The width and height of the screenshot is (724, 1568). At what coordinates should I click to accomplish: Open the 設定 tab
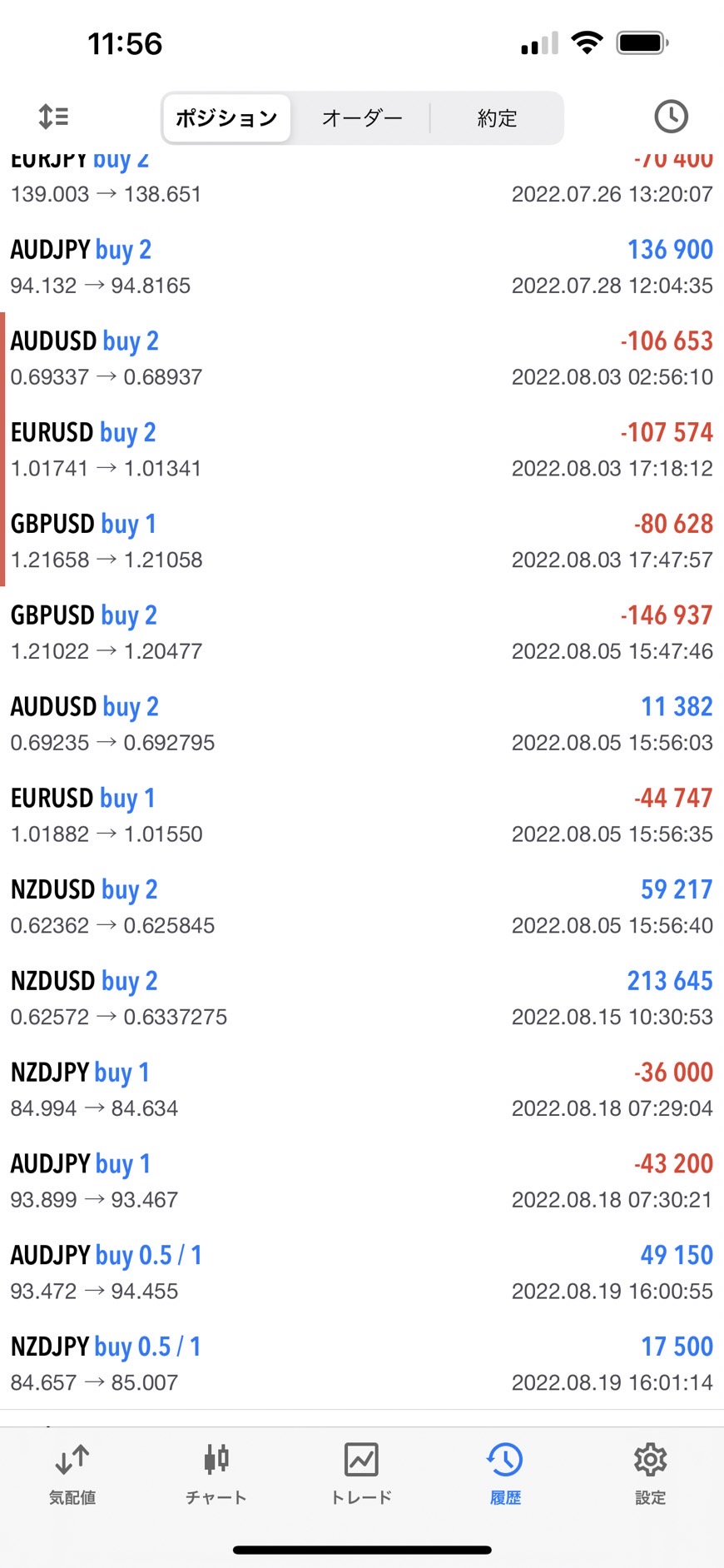tap(650, 1474)
